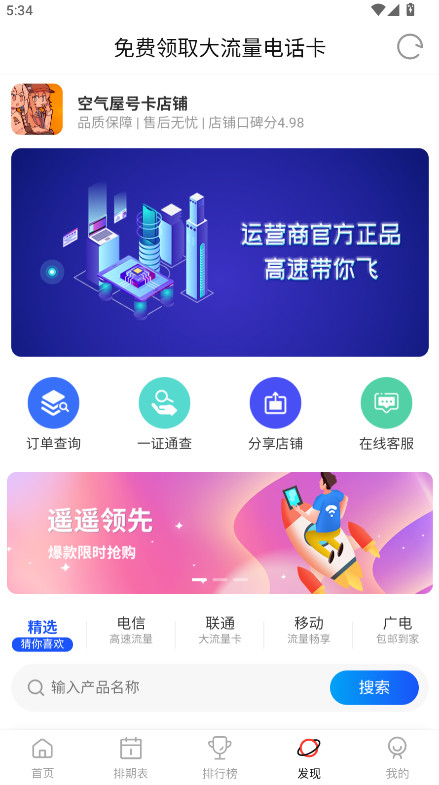Screen dimensions: 439x785
Task: Open the 排行榜 tab
Action: [220, 758]
